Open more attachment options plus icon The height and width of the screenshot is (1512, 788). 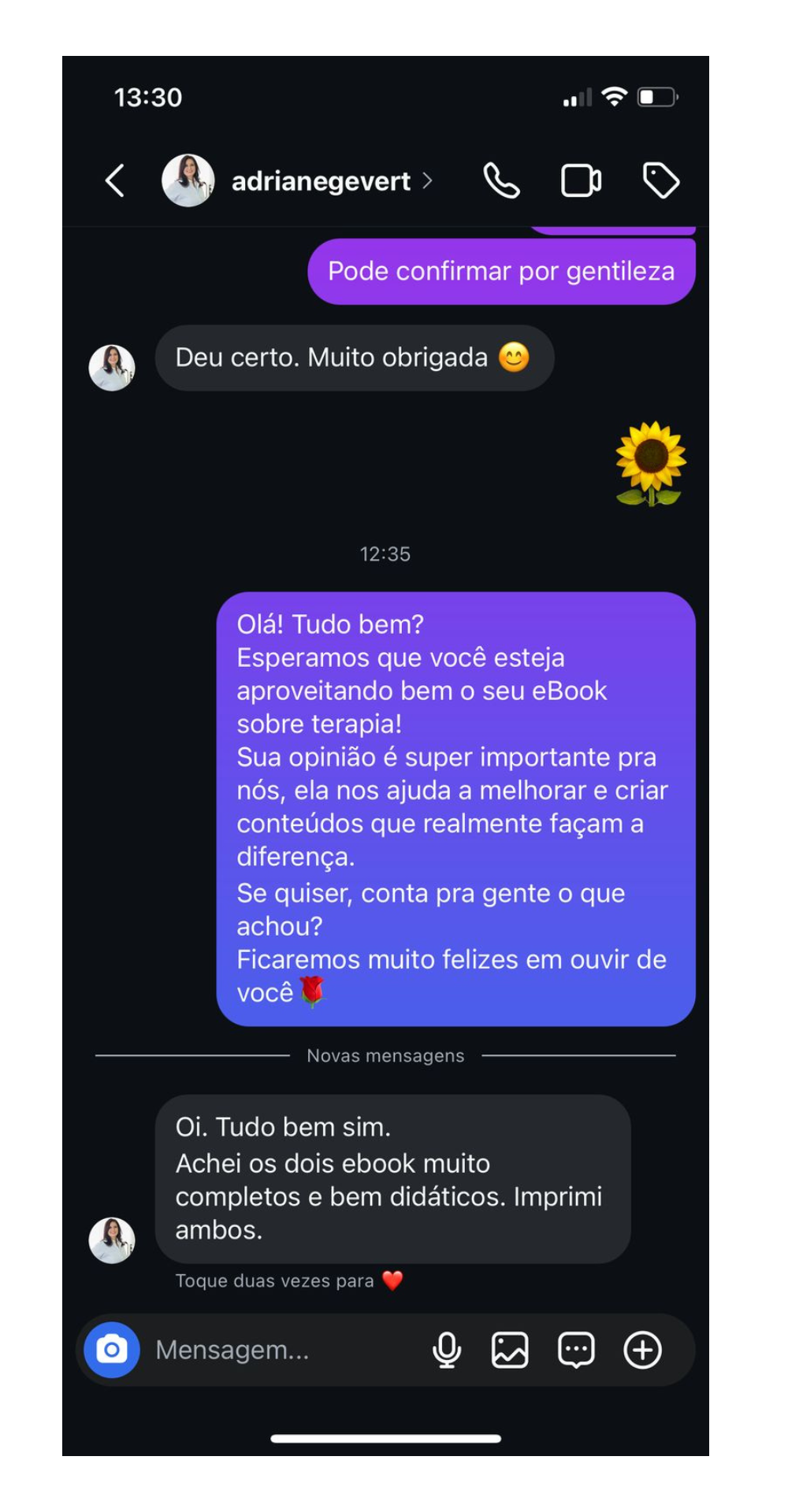click(642, 1350)
